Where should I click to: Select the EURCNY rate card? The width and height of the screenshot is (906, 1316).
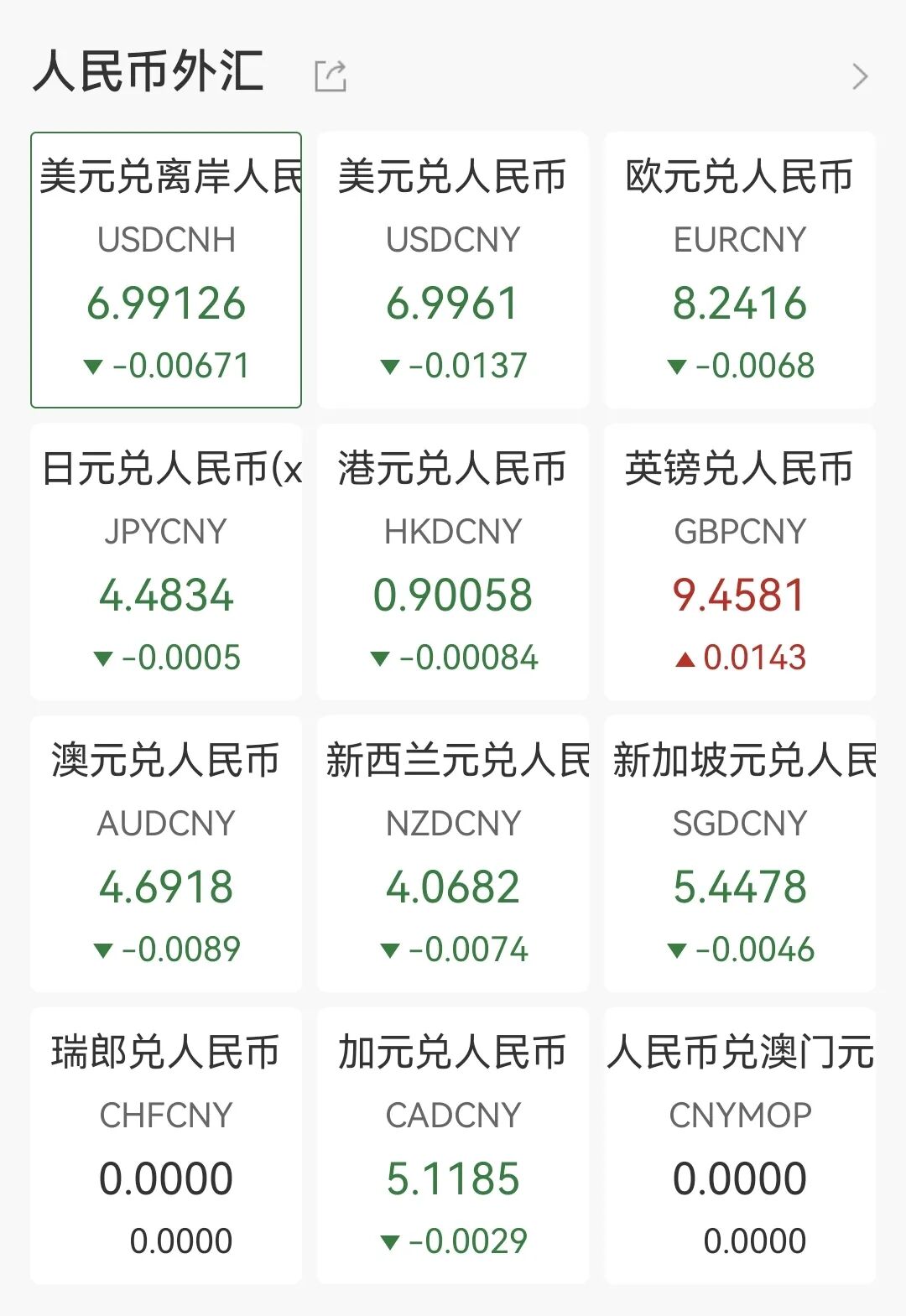point(739,270)
